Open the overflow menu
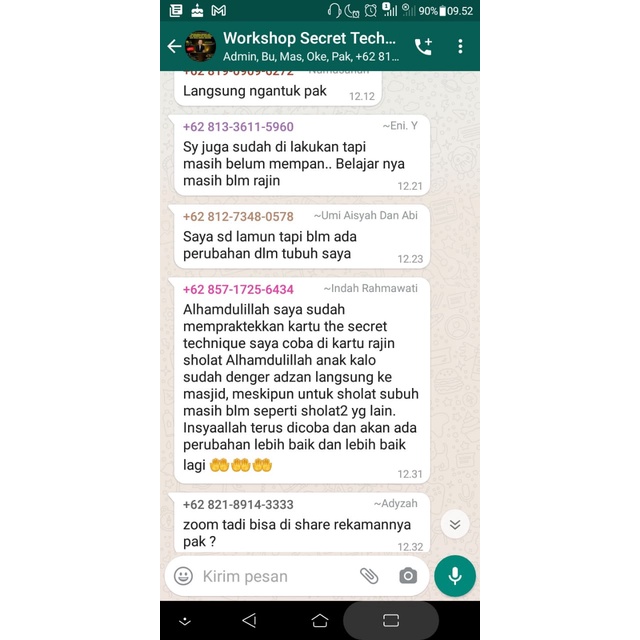 pyautogui.click(x=460, y=46)
